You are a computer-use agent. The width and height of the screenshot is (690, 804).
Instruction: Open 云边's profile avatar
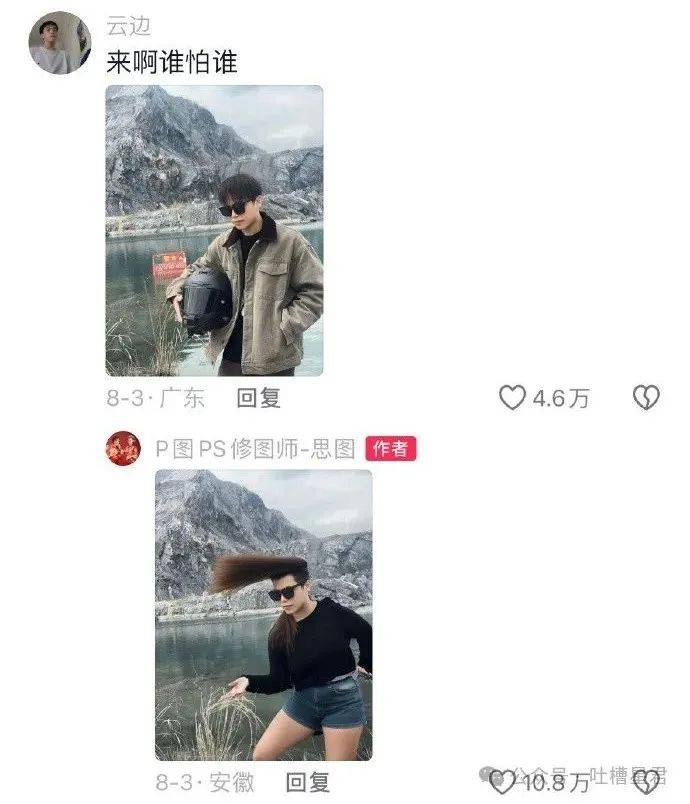pos(59,43)
